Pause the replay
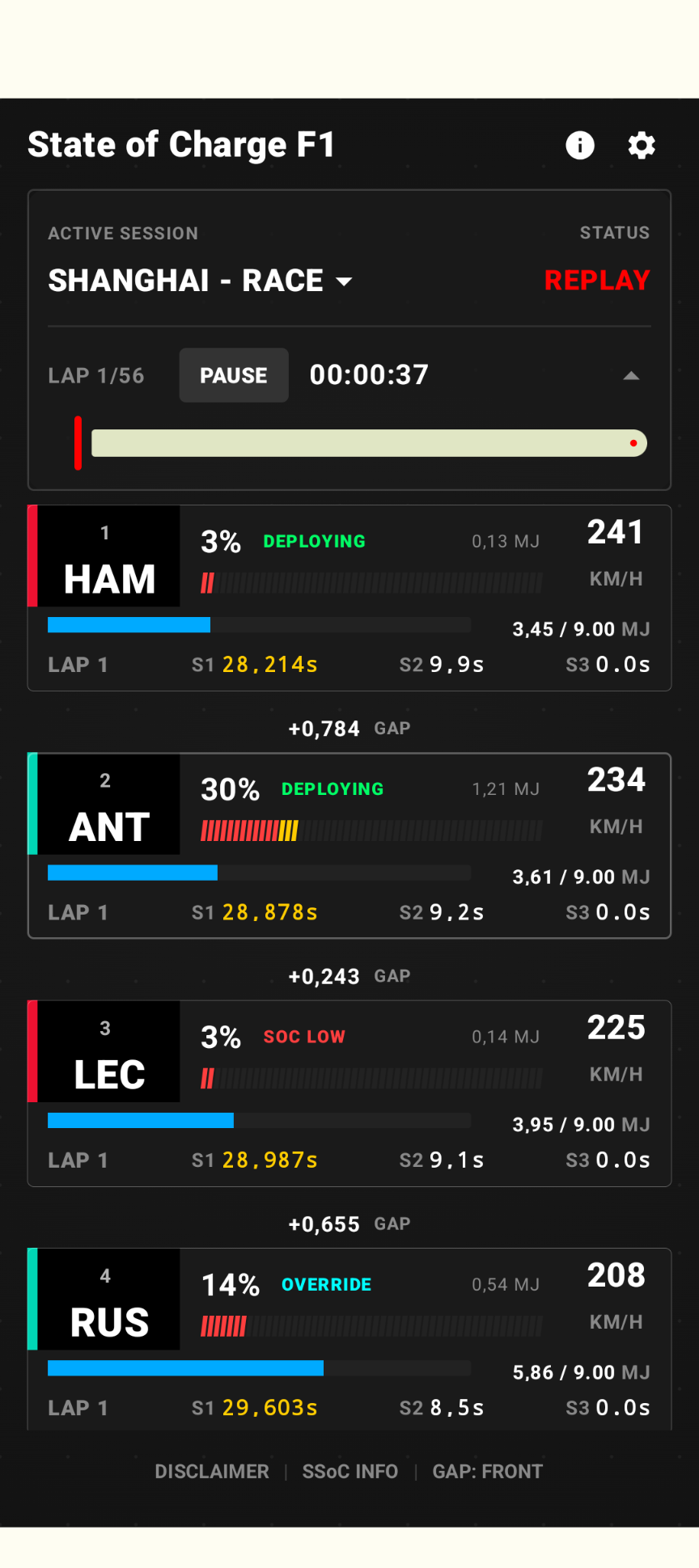 coord(233,375)
